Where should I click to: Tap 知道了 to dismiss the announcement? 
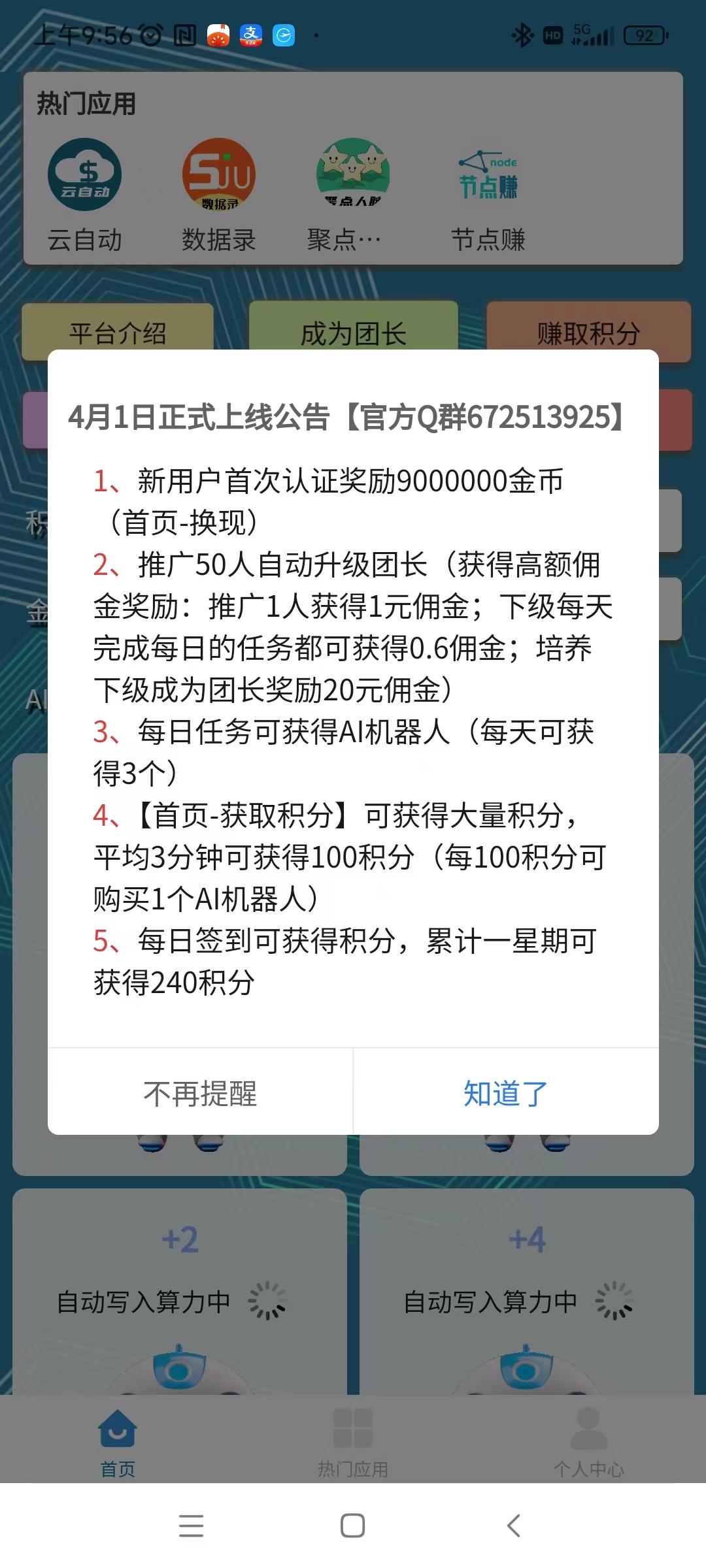pos(505,1093)
